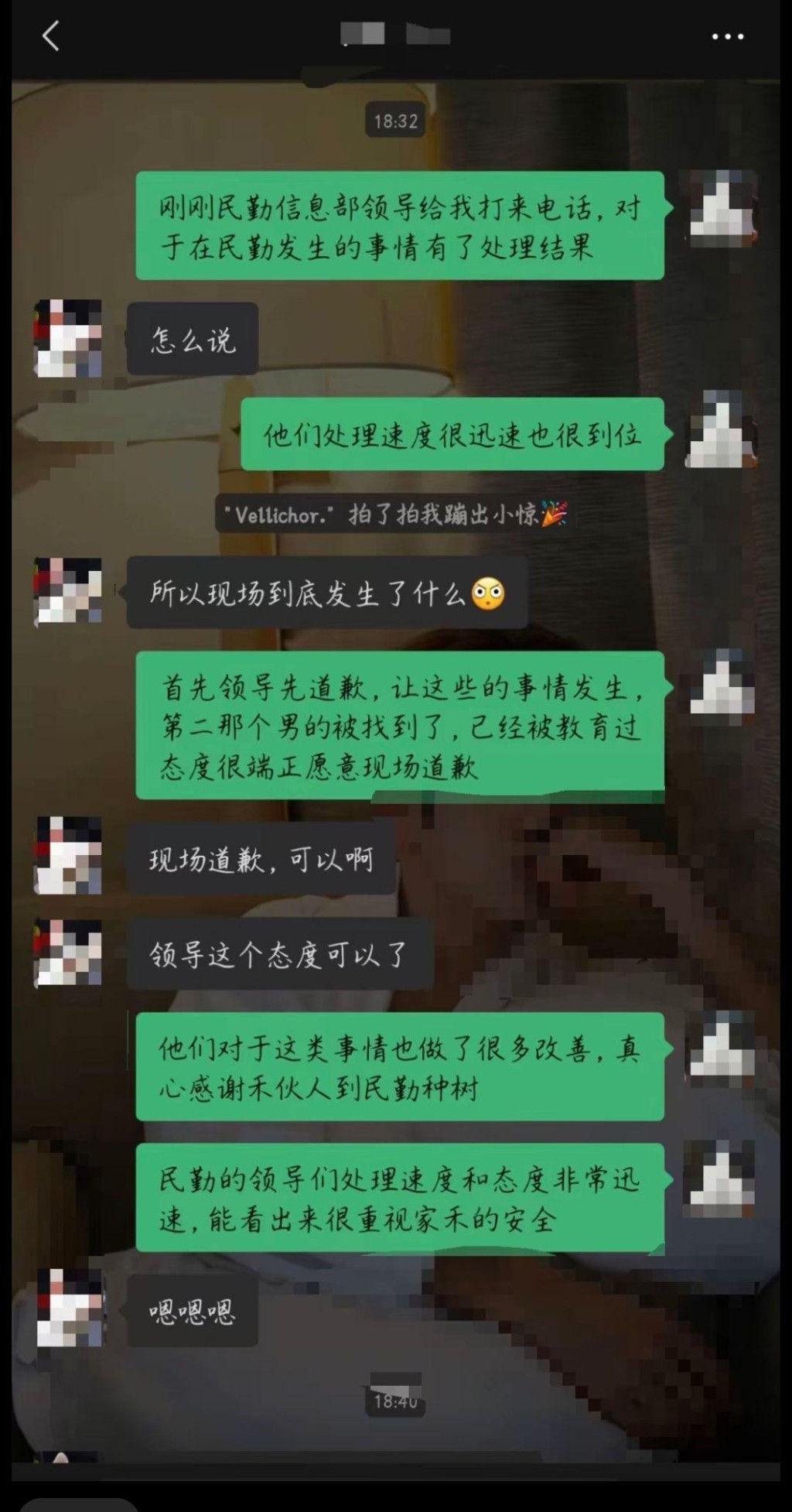This screenshot has width=792, height=1512.
Task: Select the 18:32 timestamp
Action: (x=396, y=120)
